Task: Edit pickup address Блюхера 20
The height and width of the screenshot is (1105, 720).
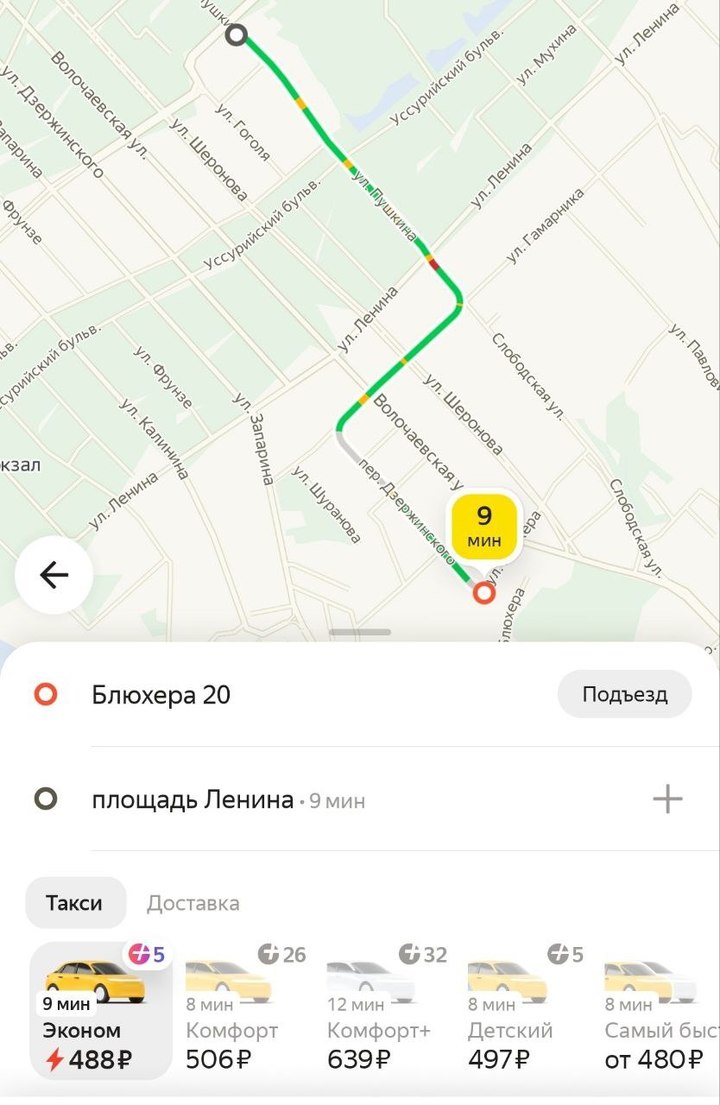Action: tap(162, 695)
